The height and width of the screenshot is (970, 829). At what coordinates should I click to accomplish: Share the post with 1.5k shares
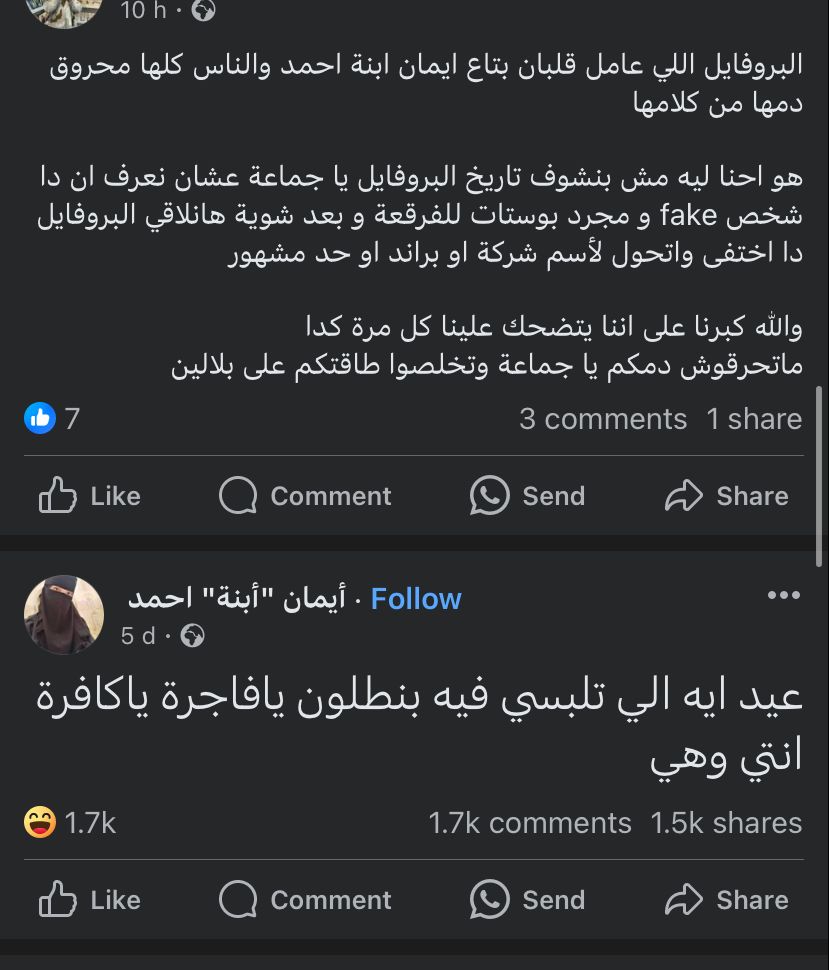pos(727,900)
